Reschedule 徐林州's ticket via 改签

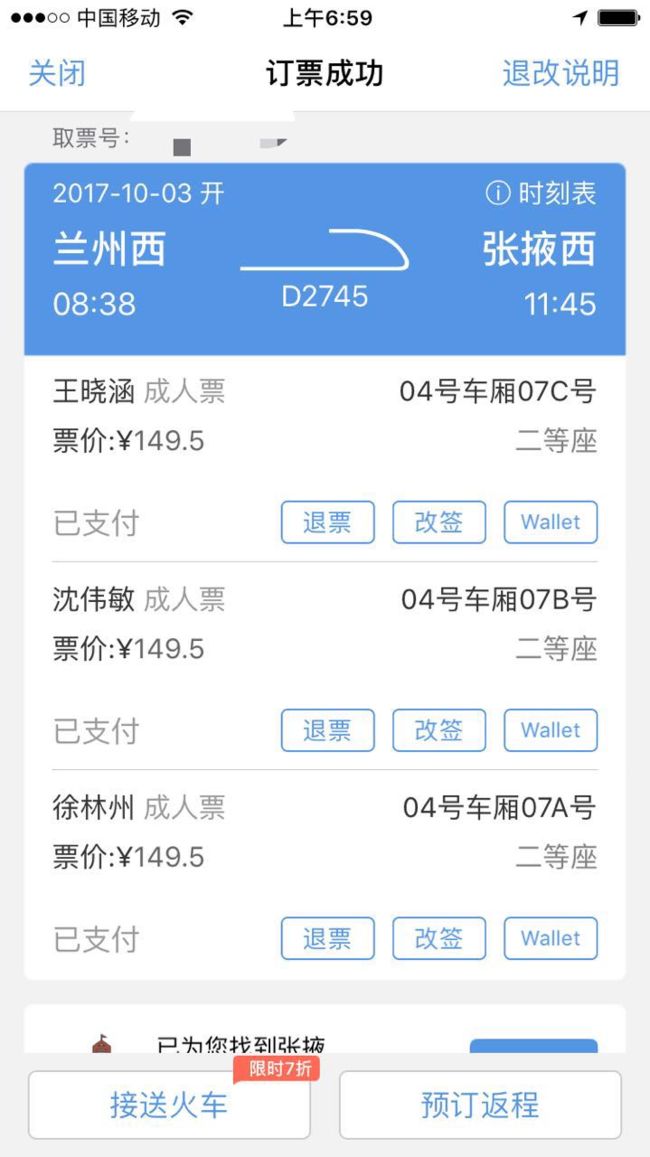(x=439, y=939)
